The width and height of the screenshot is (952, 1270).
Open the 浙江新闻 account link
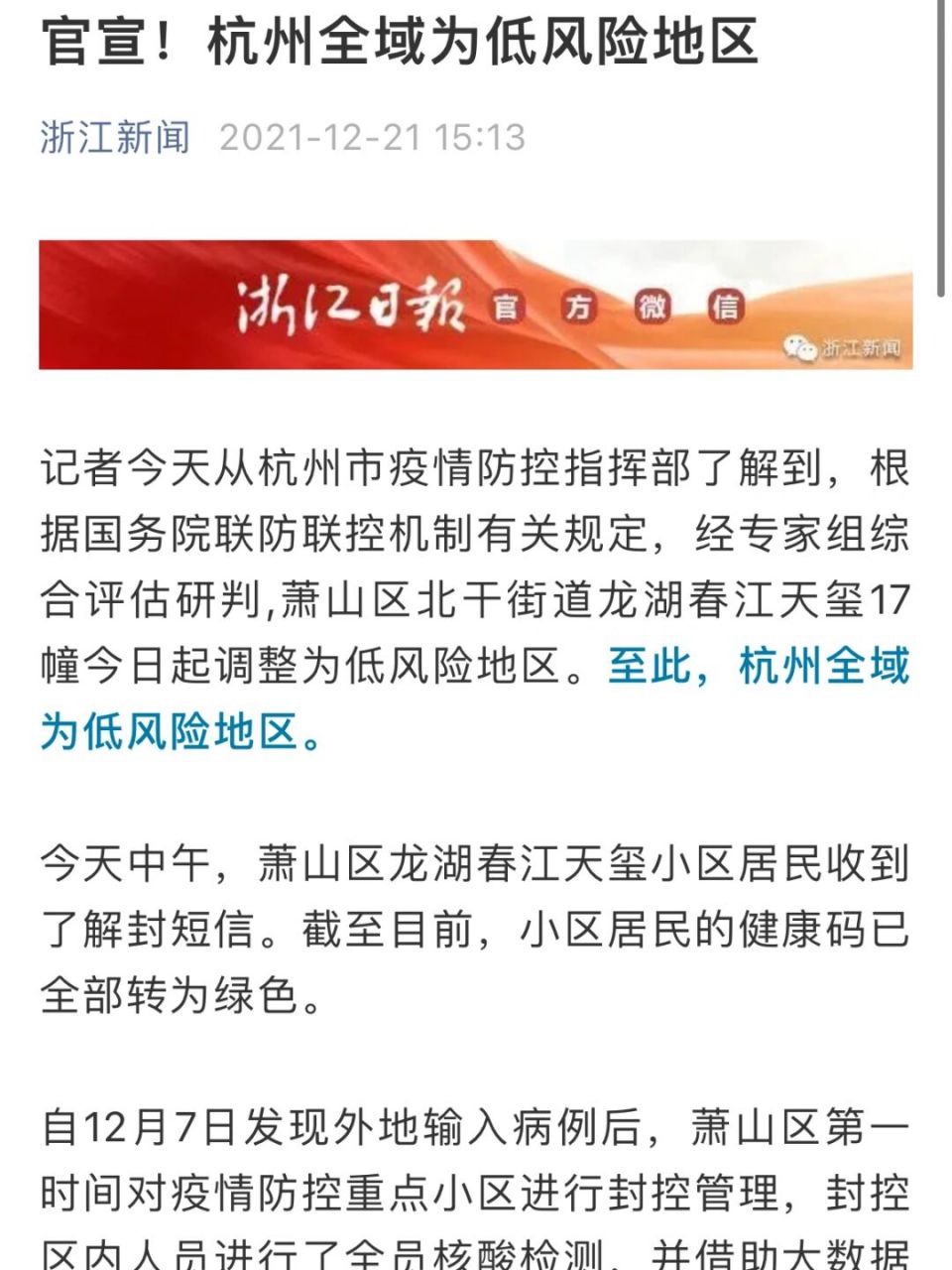[115, 137]
